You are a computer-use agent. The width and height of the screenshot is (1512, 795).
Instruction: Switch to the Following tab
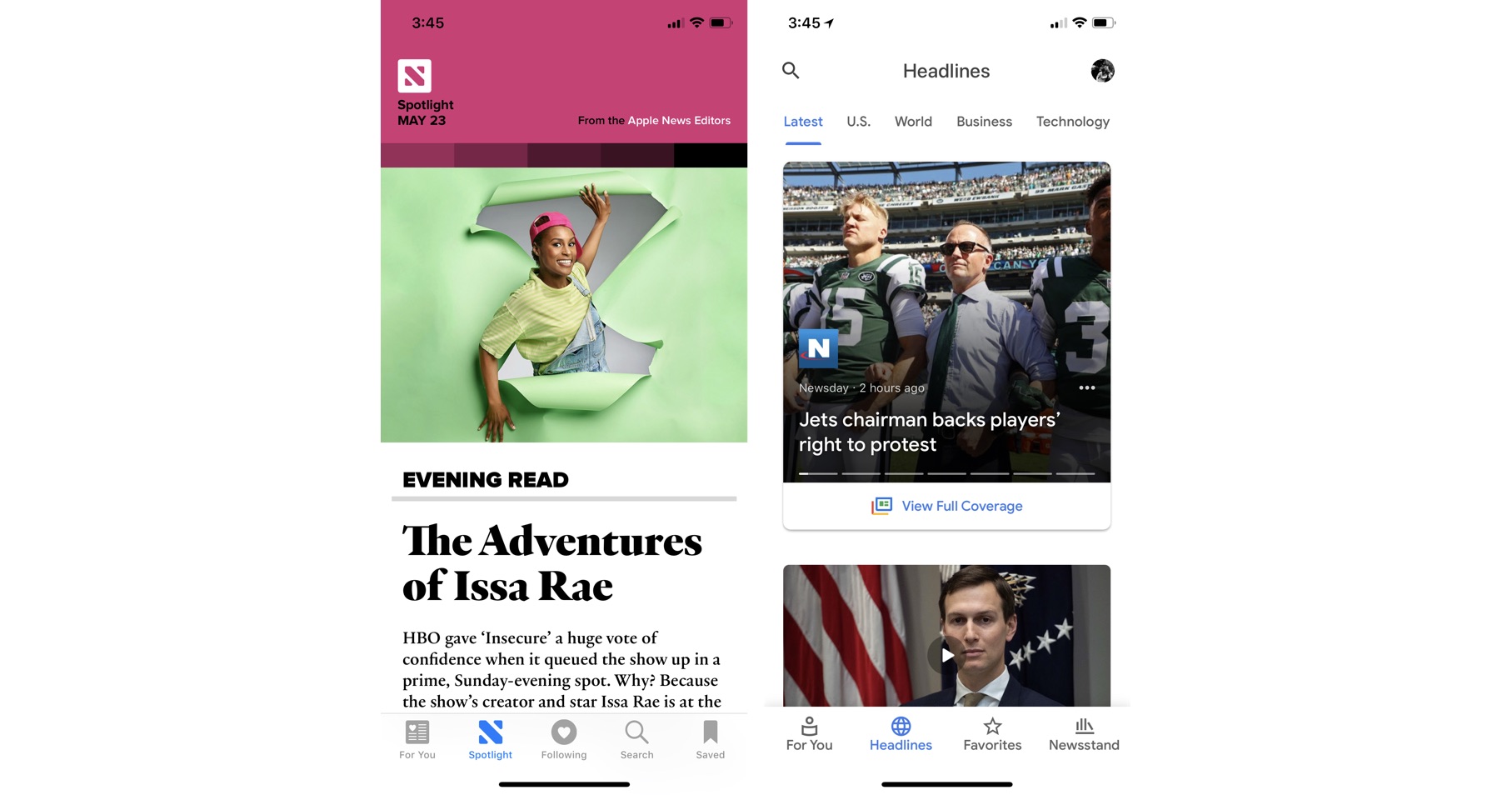point(564,739)
